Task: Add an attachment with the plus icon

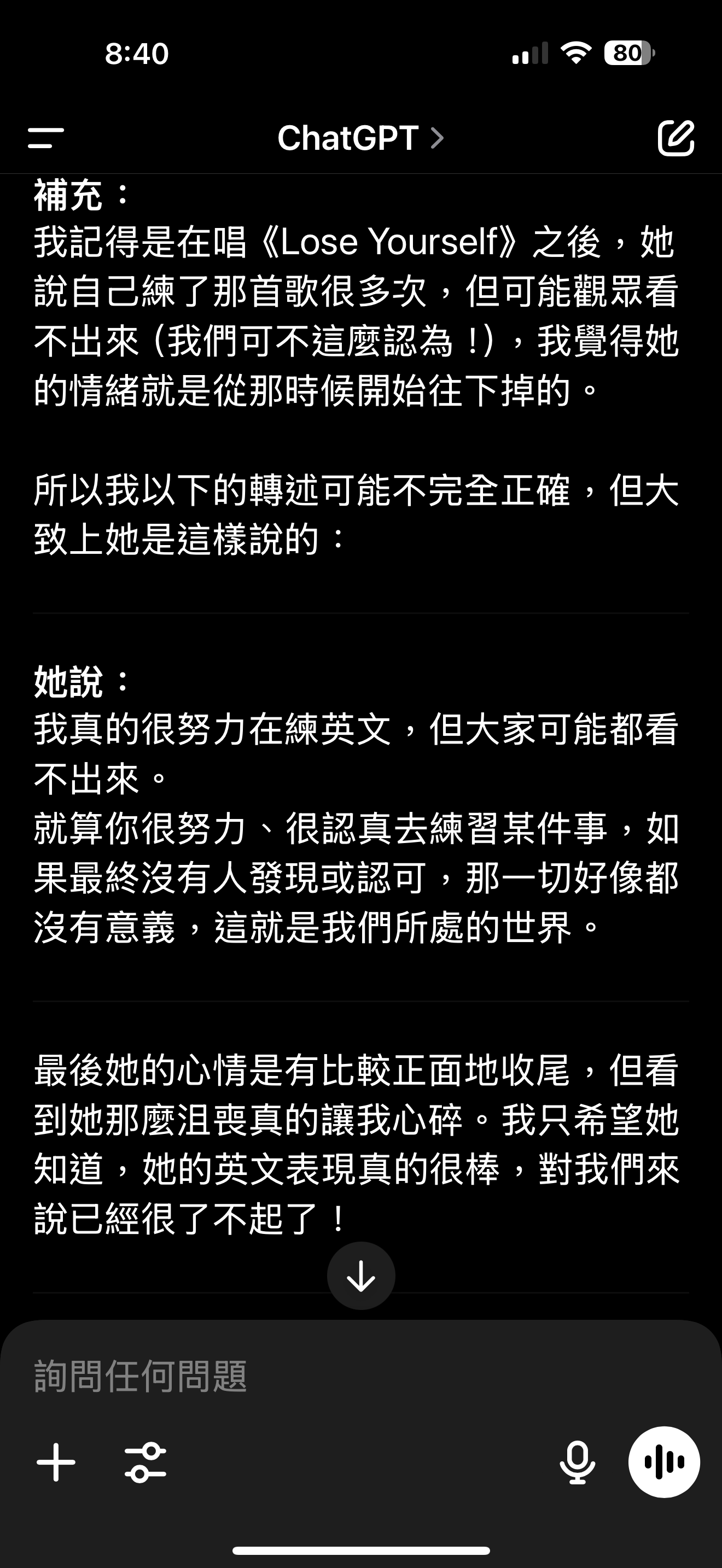Action: [x=56, y=1462]
